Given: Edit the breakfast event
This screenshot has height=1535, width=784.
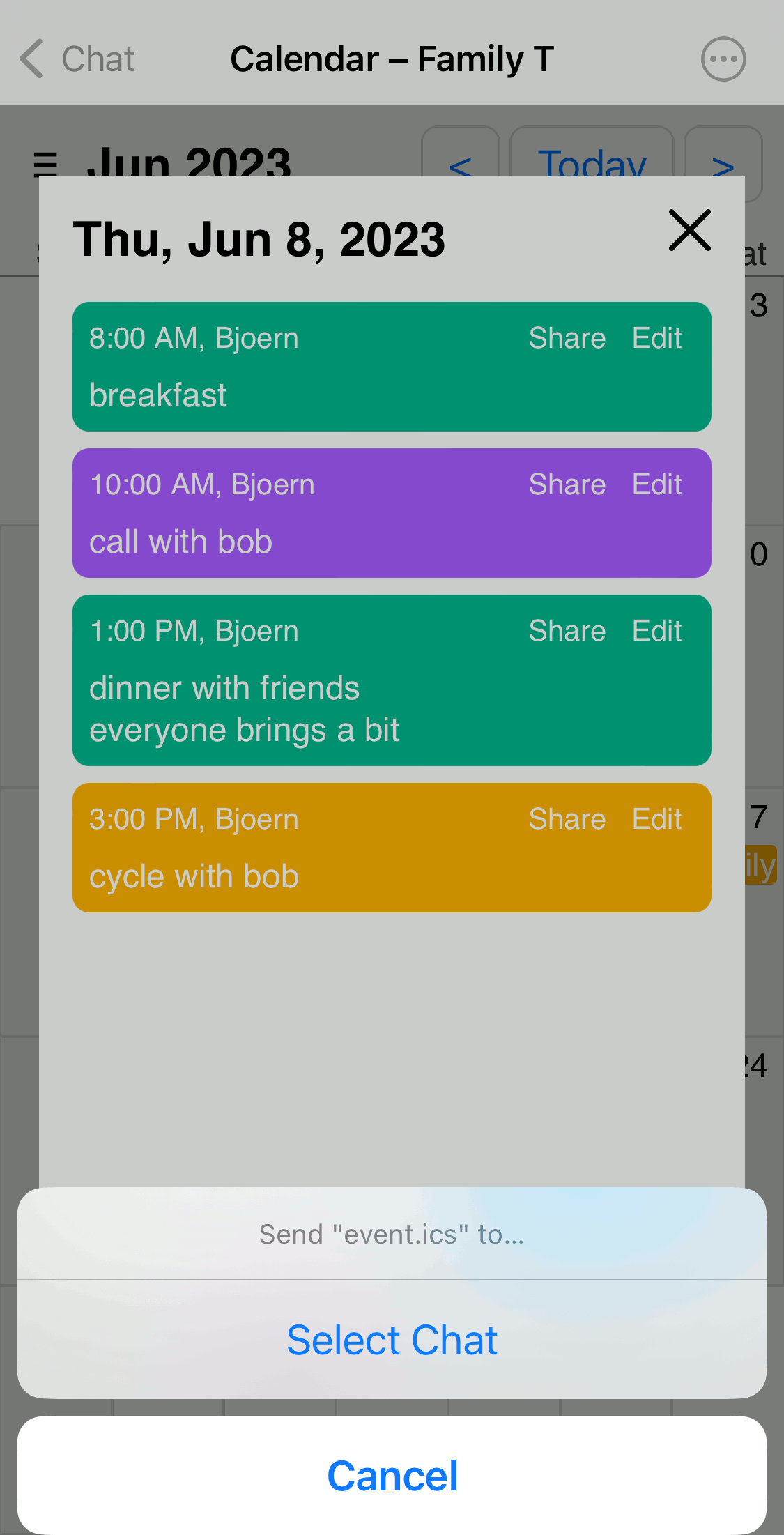Looking at the screenshot, I should (x=656, y=338).
